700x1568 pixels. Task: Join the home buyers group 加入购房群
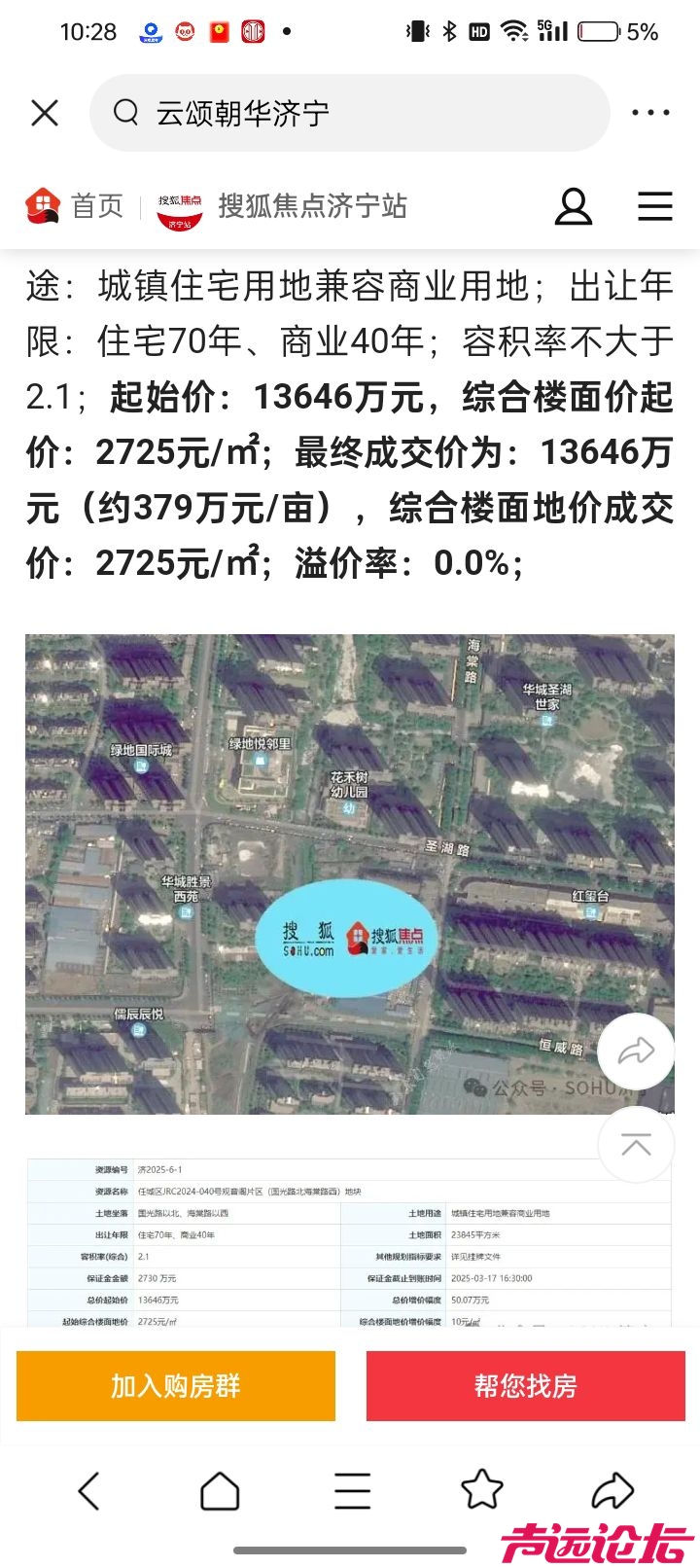click(176, 1385)
